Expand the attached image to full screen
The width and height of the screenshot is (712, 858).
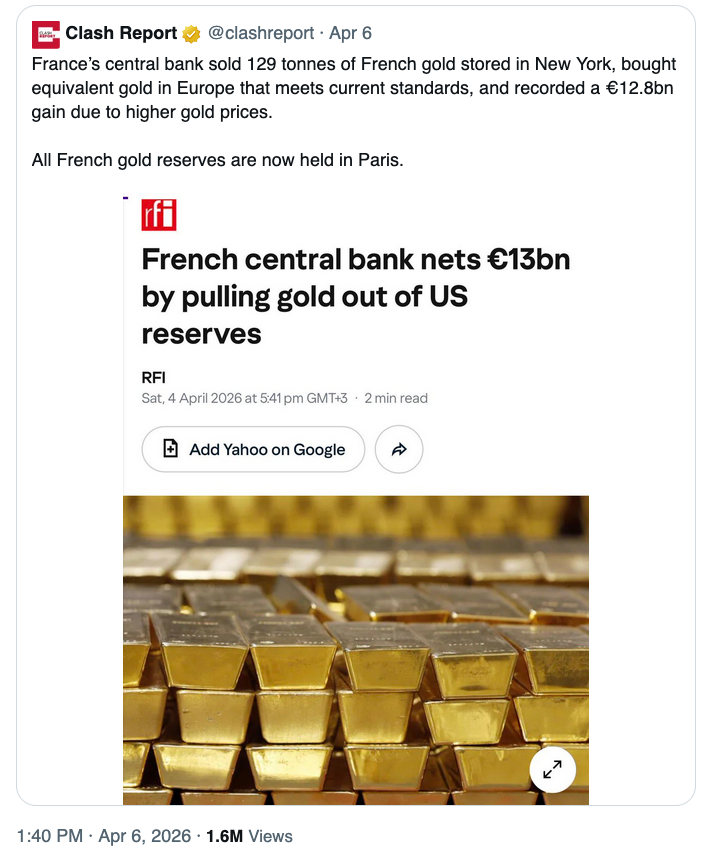pos(552,769)
